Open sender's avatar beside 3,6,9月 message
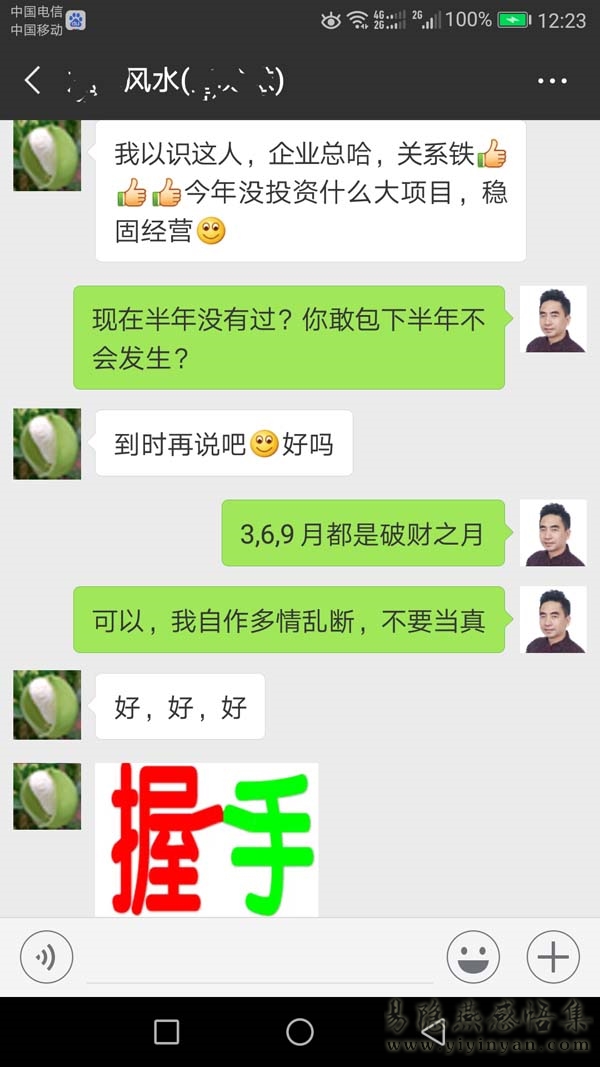The width and height of the screenshot is (600, 1067). (554, 532)
